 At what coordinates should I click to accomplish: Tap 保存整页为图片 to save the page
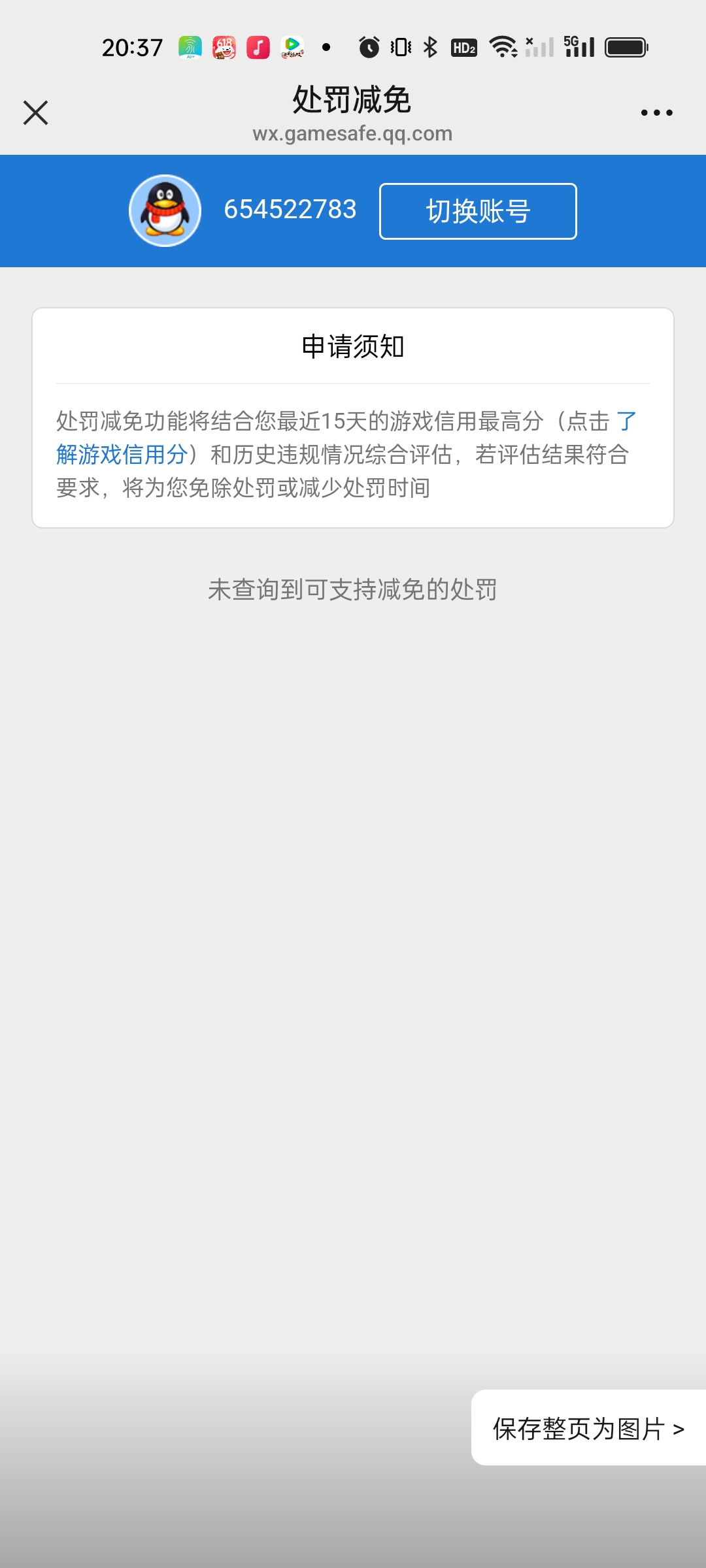[588, 1429]
